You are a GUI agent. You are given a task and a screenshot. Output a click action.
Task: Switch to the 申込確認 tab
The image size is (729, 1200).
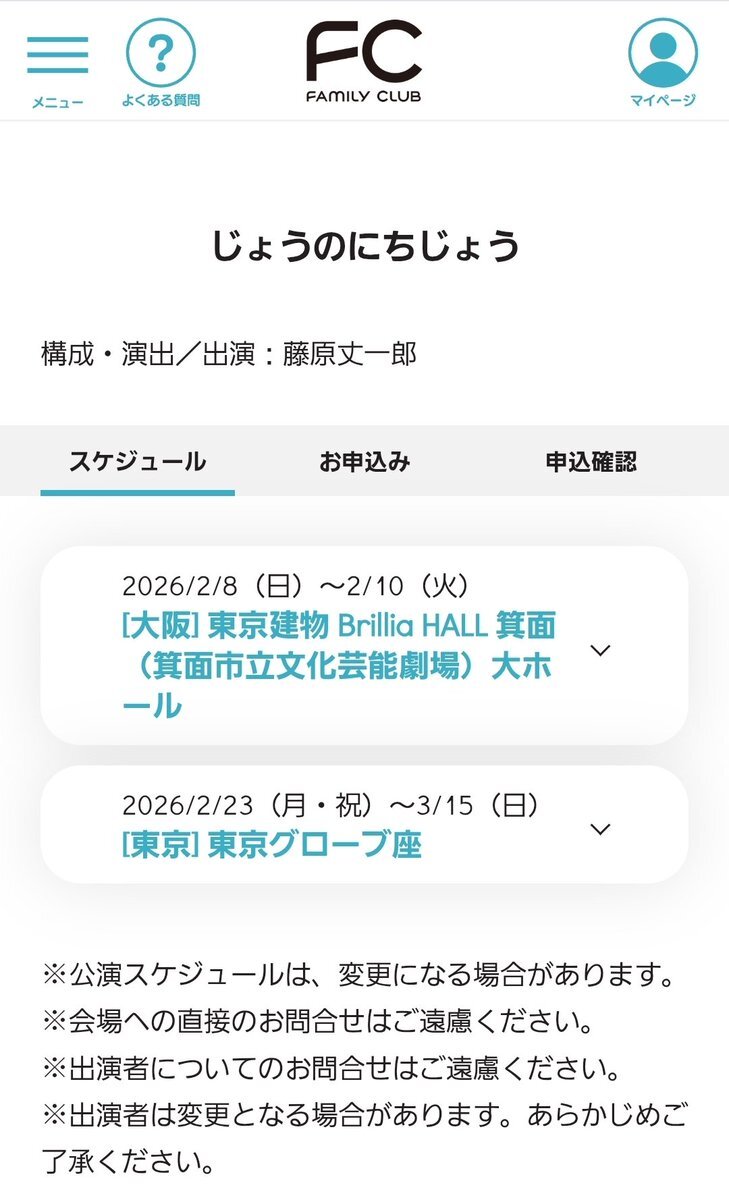pos(590,462)
